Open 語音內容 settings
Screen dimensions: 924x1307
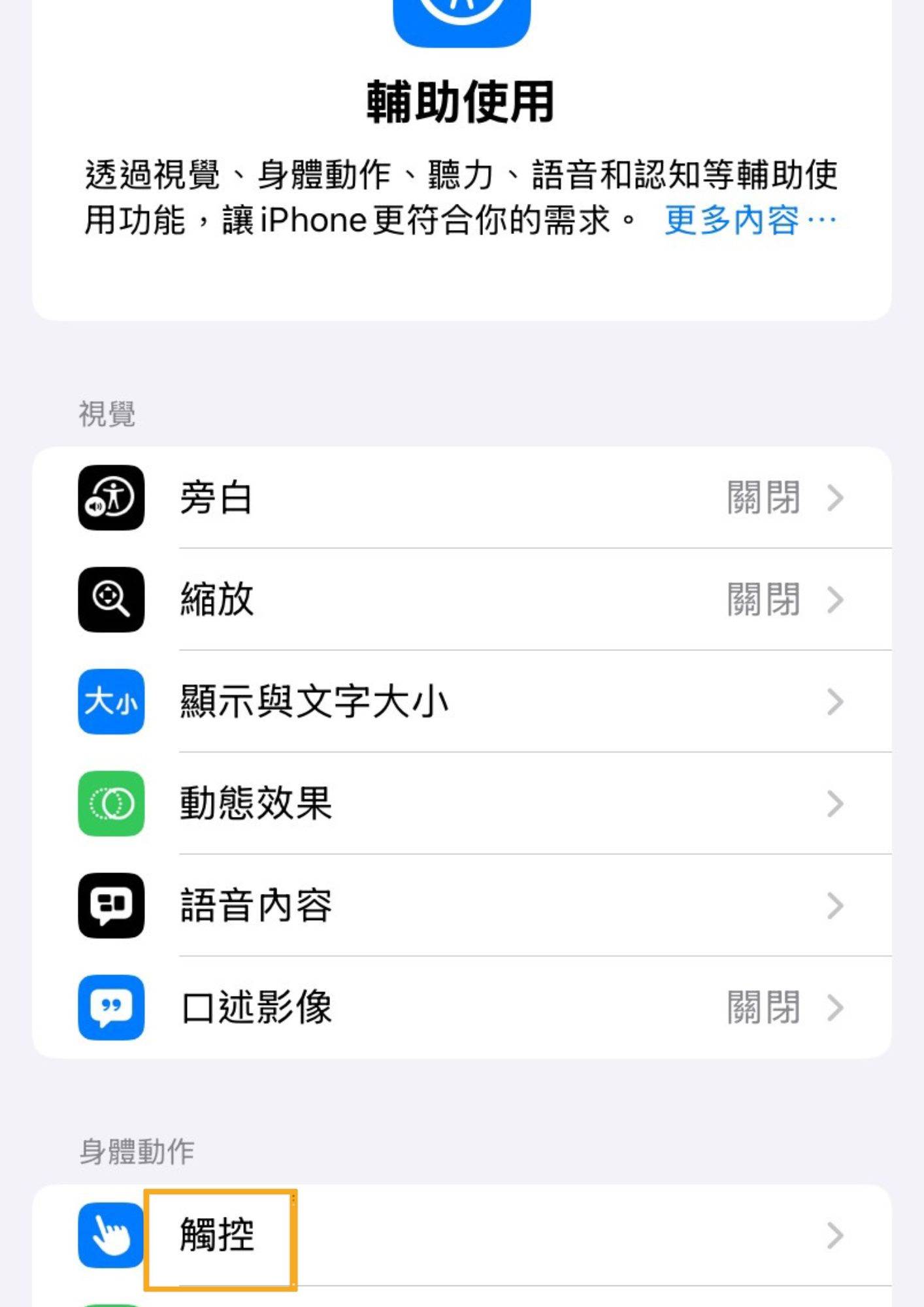461,906
